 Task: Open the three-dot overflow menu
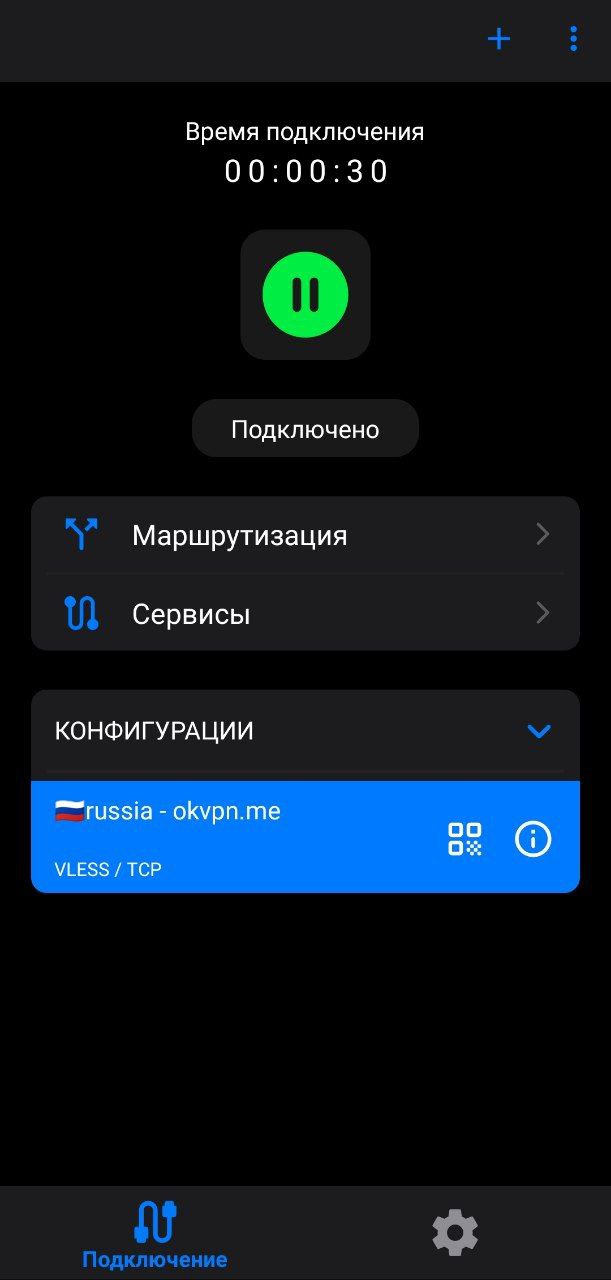tap(573, 39)
